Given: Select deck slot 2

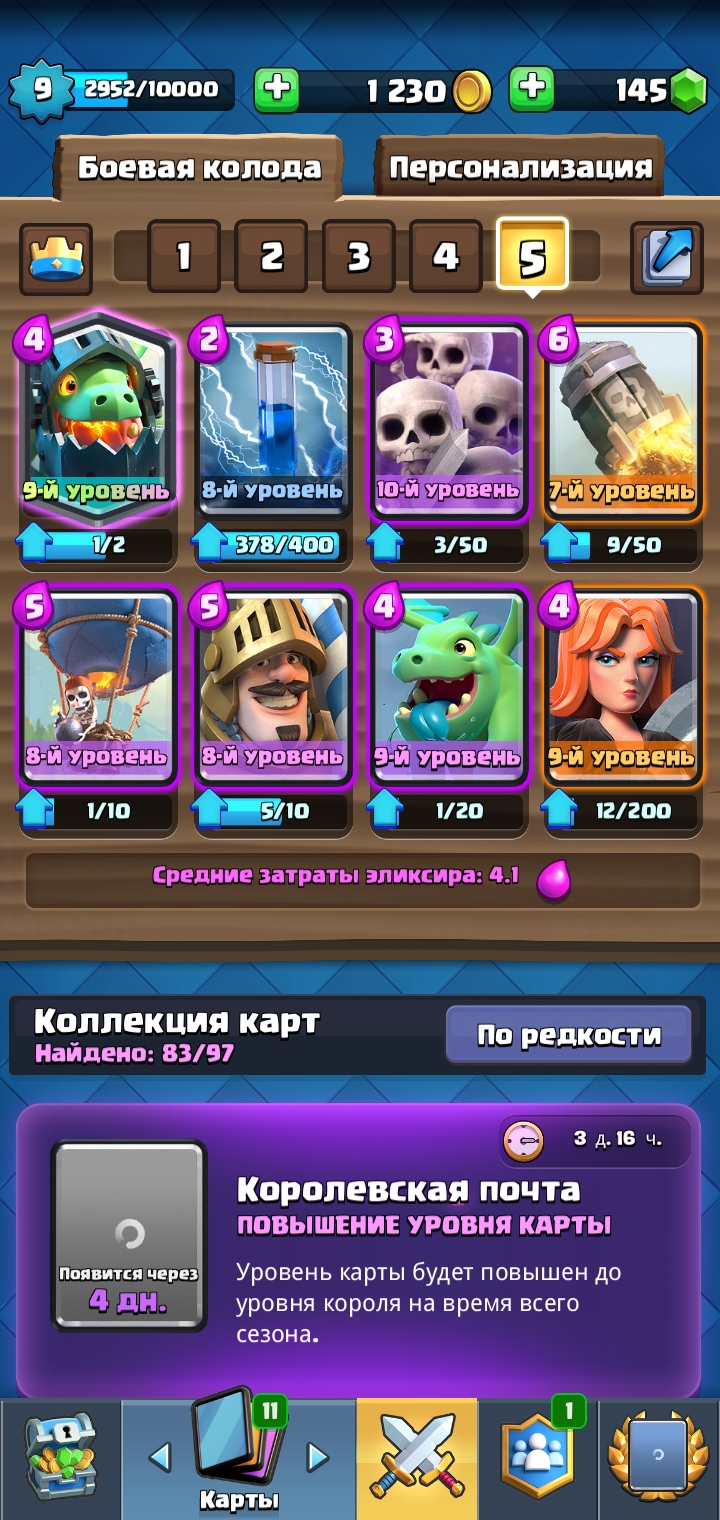Looking at the screenshot, I should coord(271,257).
